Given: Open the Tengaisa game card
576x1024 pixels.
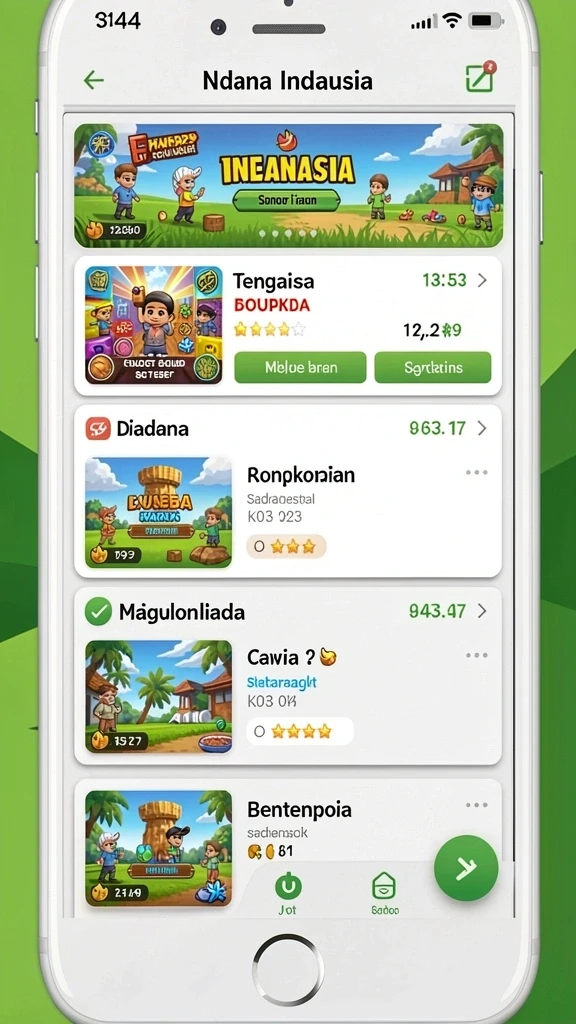Looking at the screenshot, I should 288,326.
